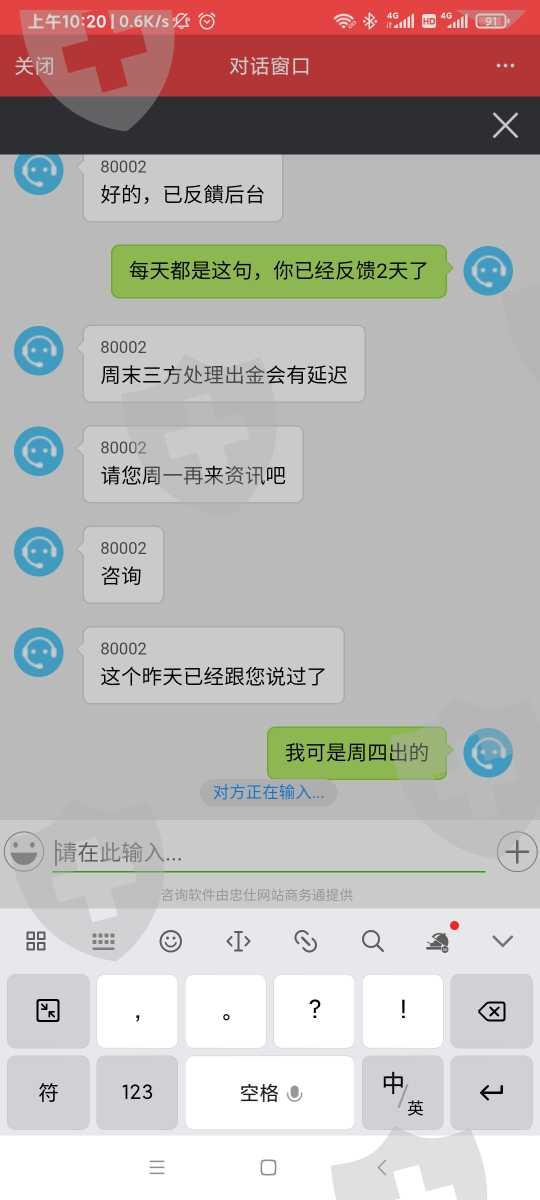
Task: Activate cursor movement tool on keyboard
Action: [238, 940]
